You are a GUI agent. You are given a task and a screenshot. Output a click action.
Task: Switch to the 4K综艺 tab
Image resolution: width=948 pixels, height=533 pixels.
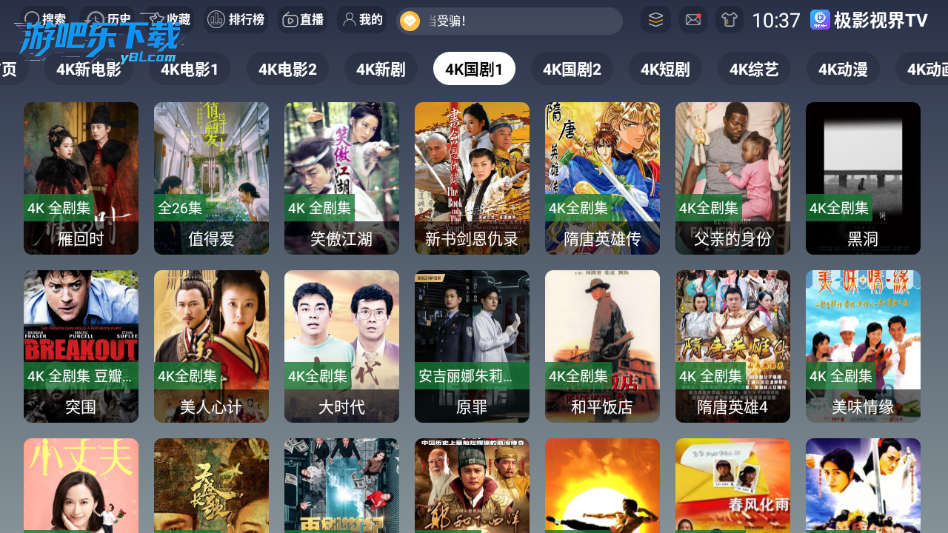754,69
